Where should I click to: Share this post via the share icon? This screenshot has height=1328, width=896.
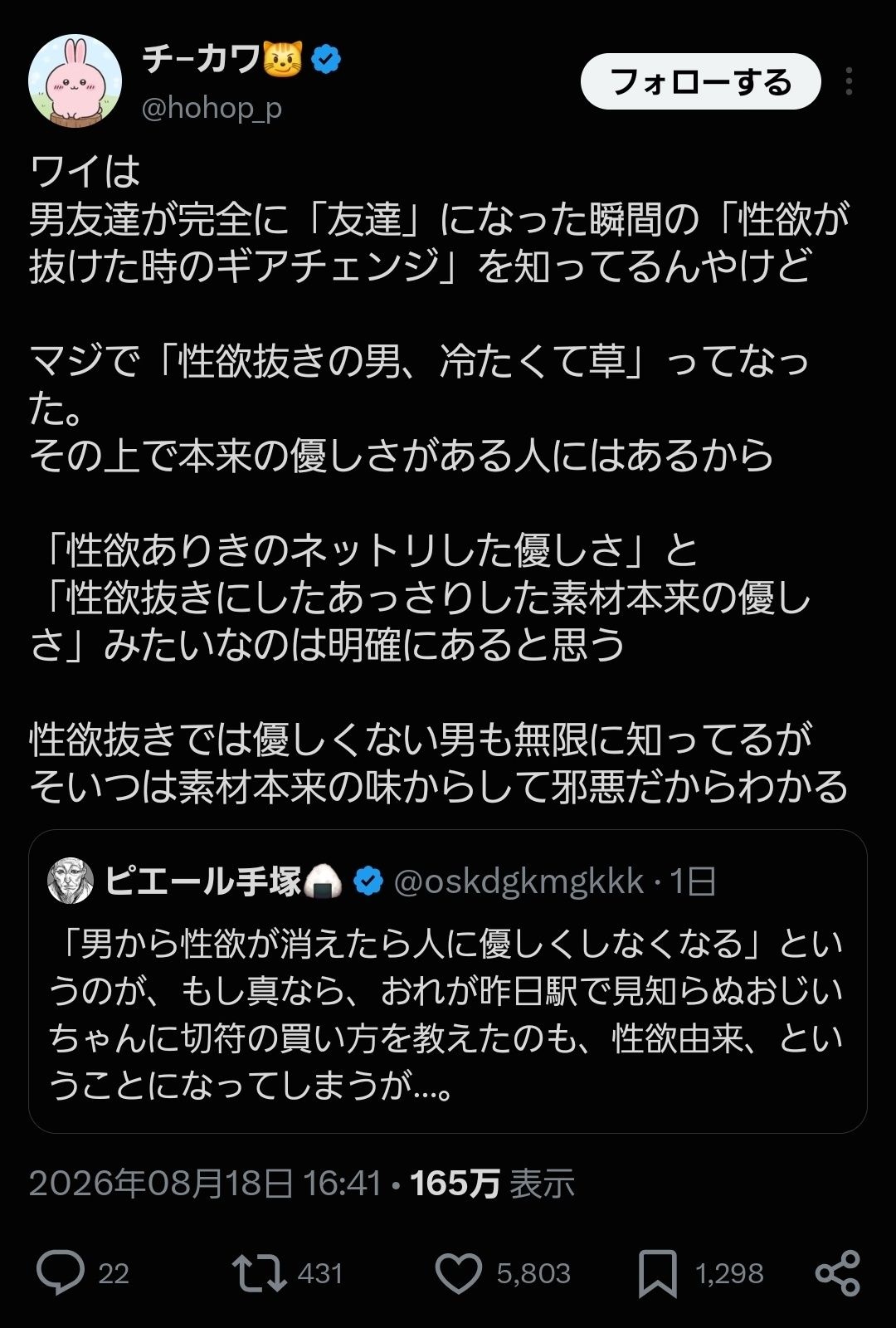(x=838, y=1273)
